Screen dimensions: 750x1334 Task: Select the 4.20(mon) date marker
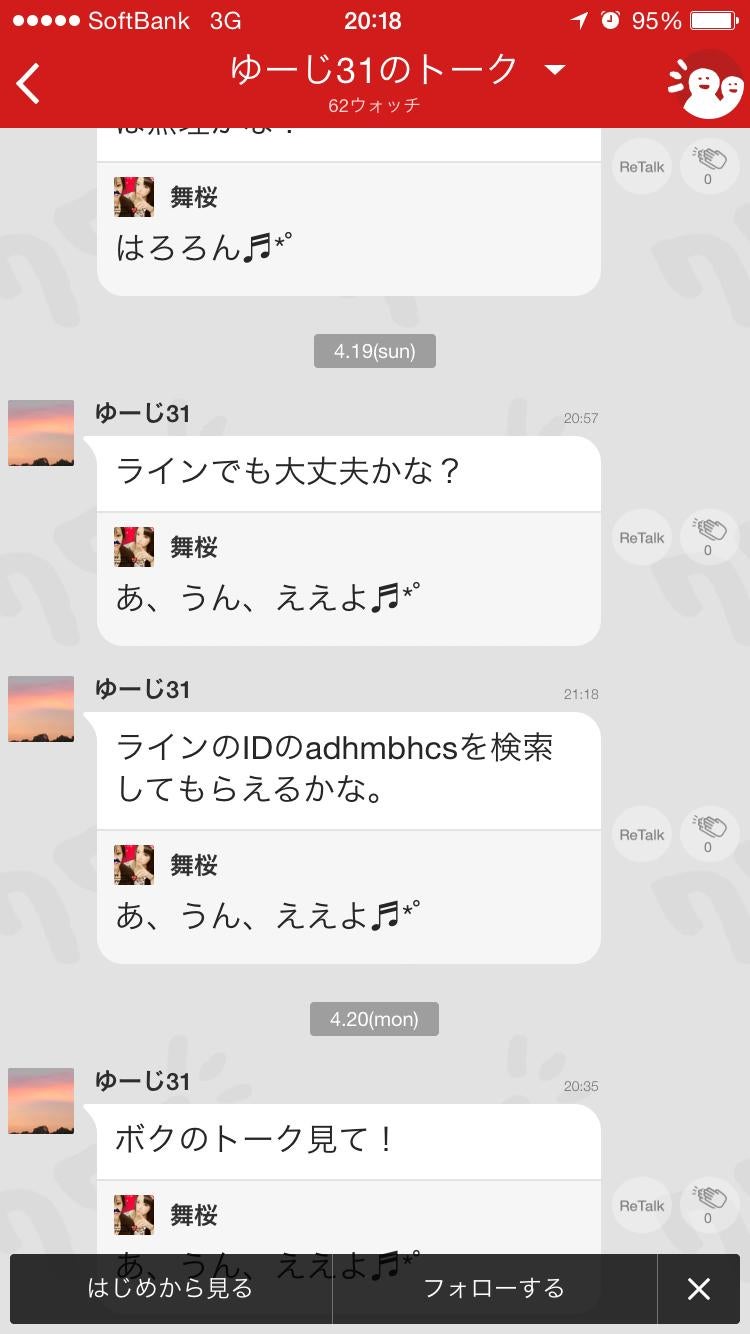(374, 1018)
